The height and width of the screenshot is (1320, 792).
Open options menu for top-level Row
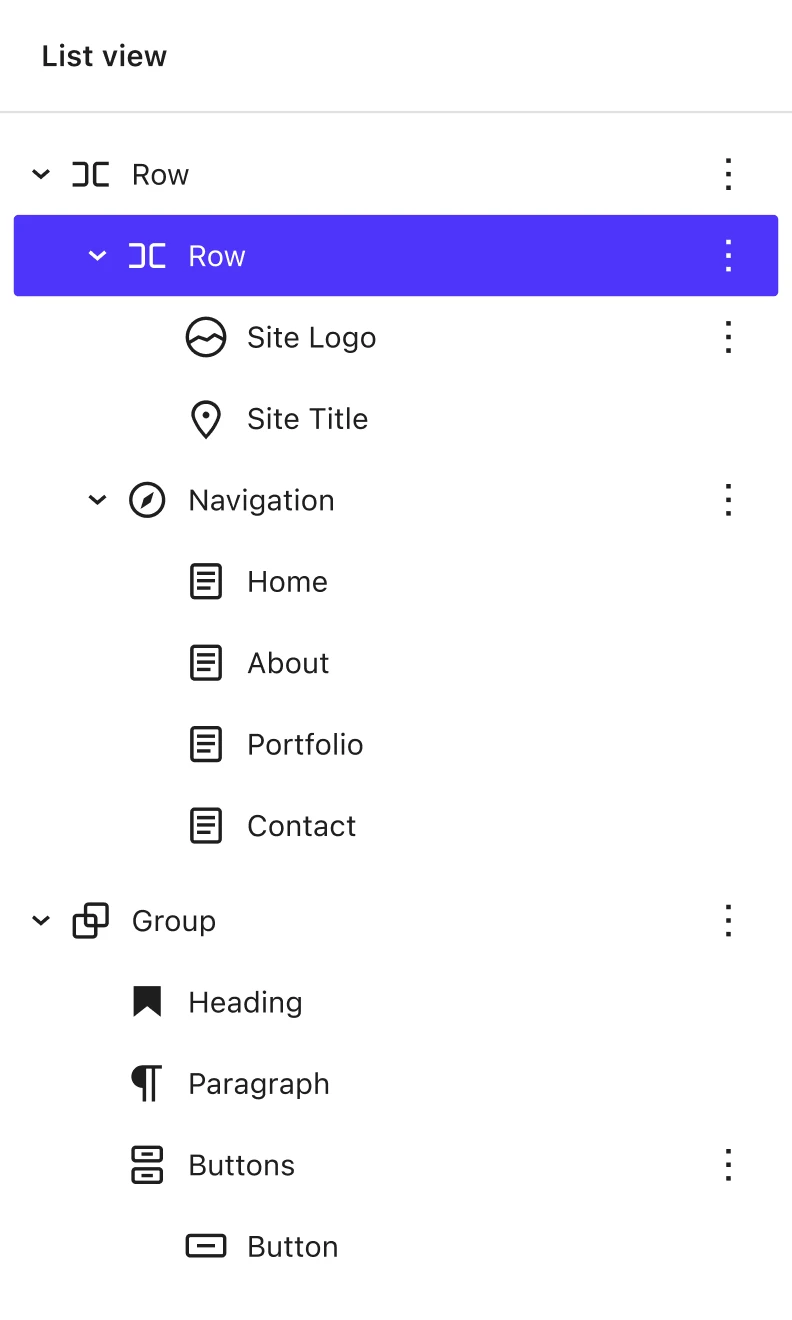729,175
